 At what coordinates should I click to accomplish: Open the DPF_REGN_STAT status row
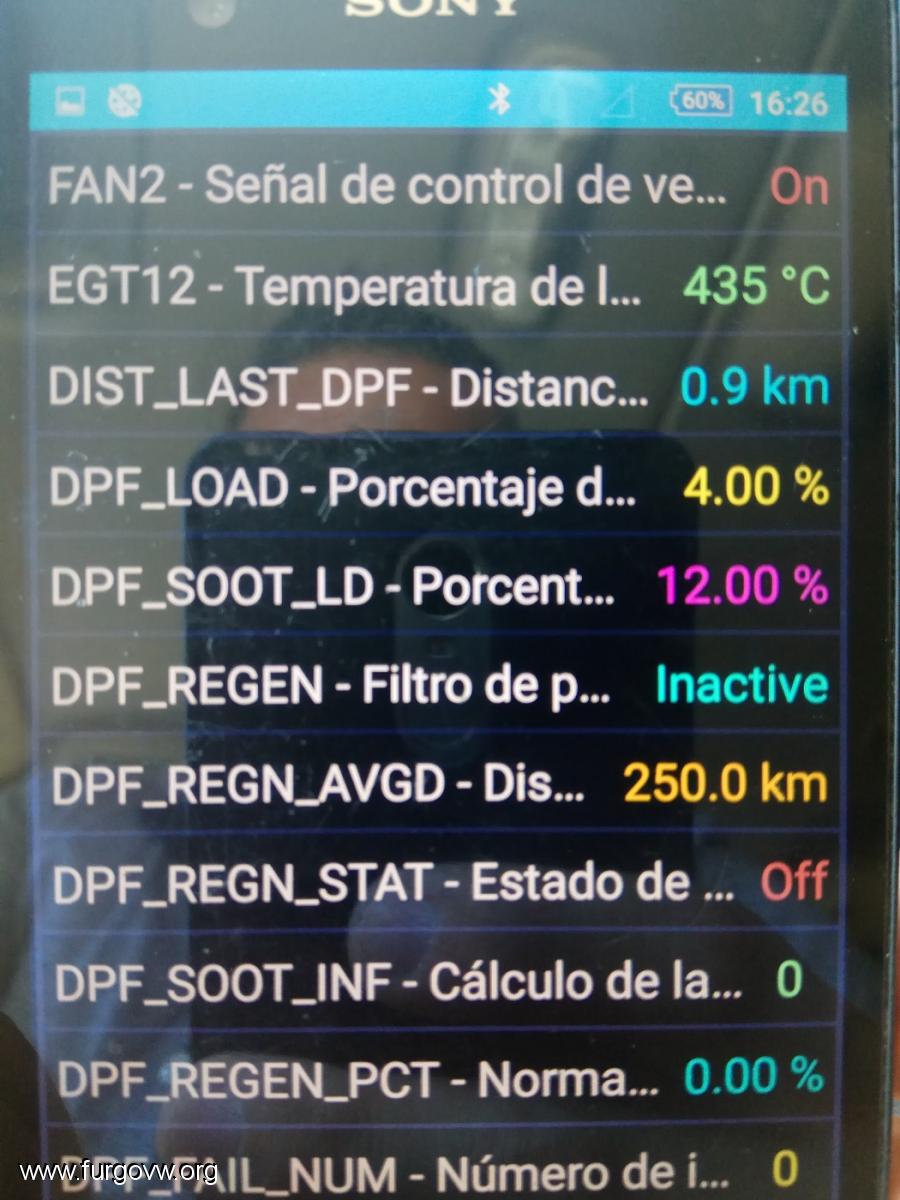pos(438,883)
